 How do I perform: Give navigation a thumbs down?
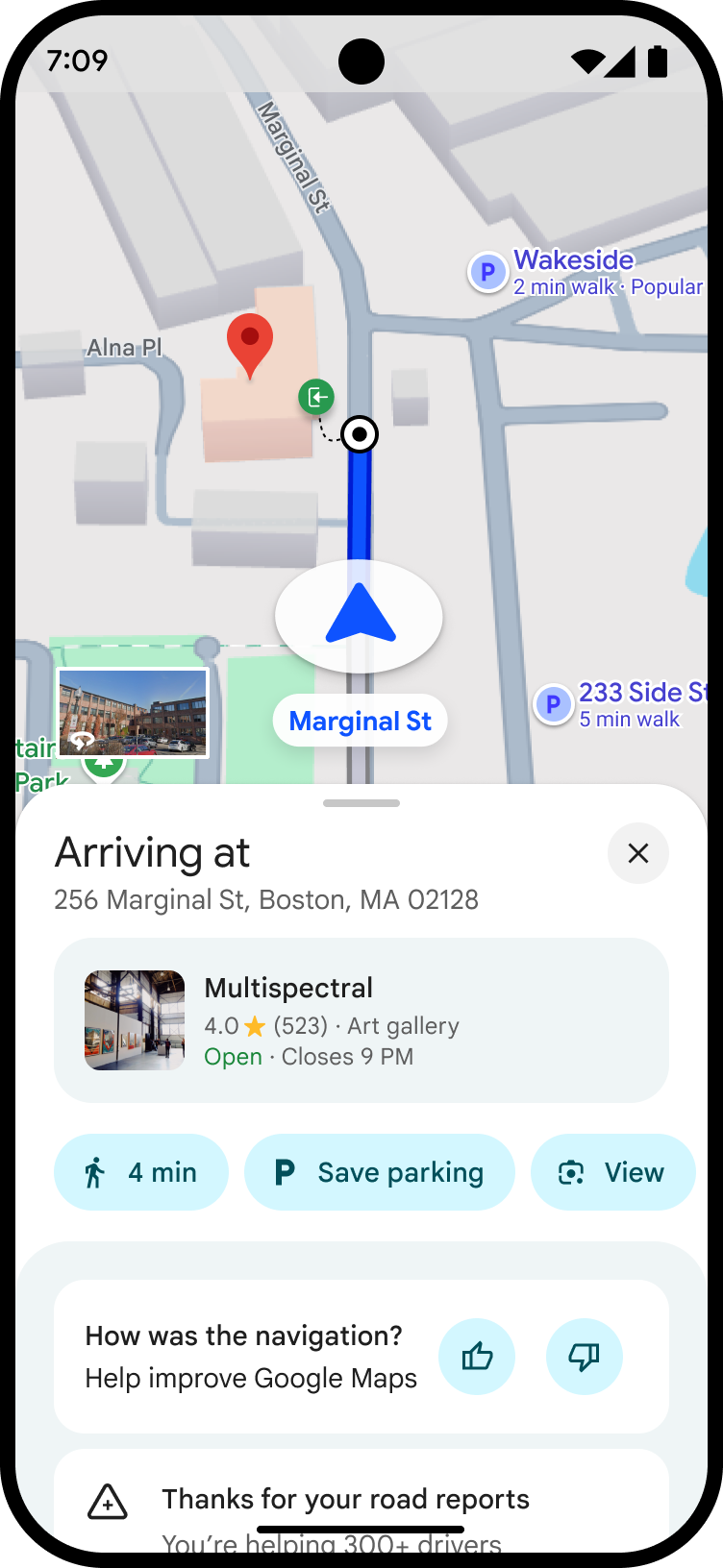coord(585,1357)
